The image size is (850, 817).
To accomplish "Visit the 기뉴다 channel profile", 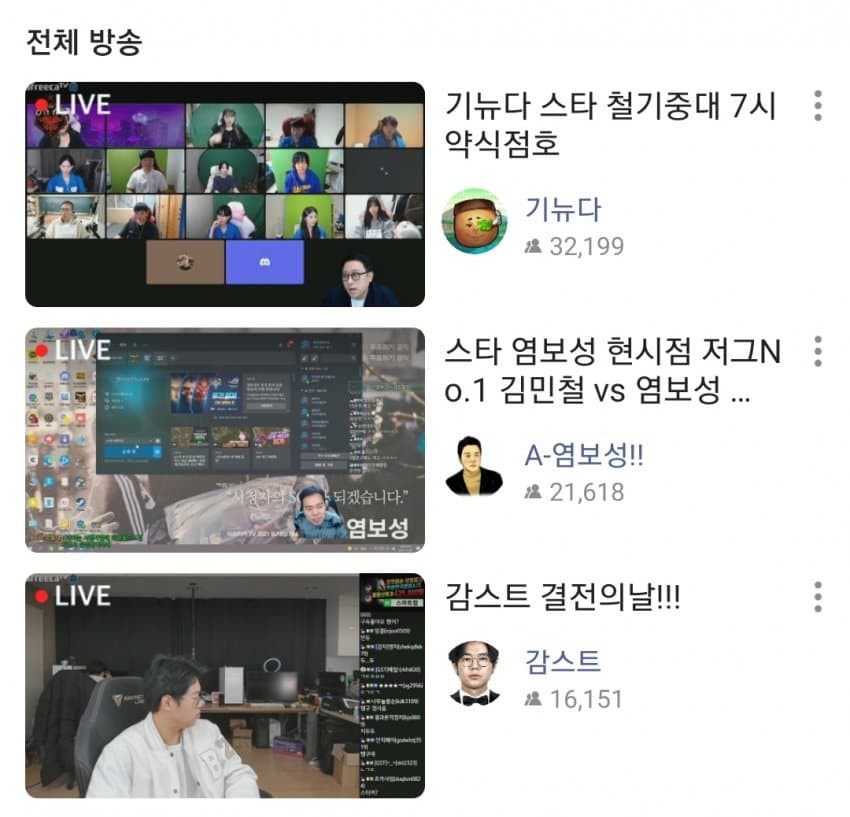I will (474, 220).
